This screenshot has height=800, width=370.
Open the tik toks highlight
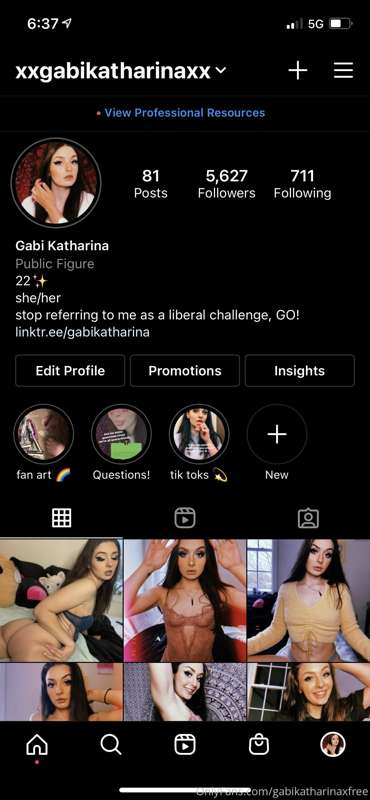click(x=199, y=434)
